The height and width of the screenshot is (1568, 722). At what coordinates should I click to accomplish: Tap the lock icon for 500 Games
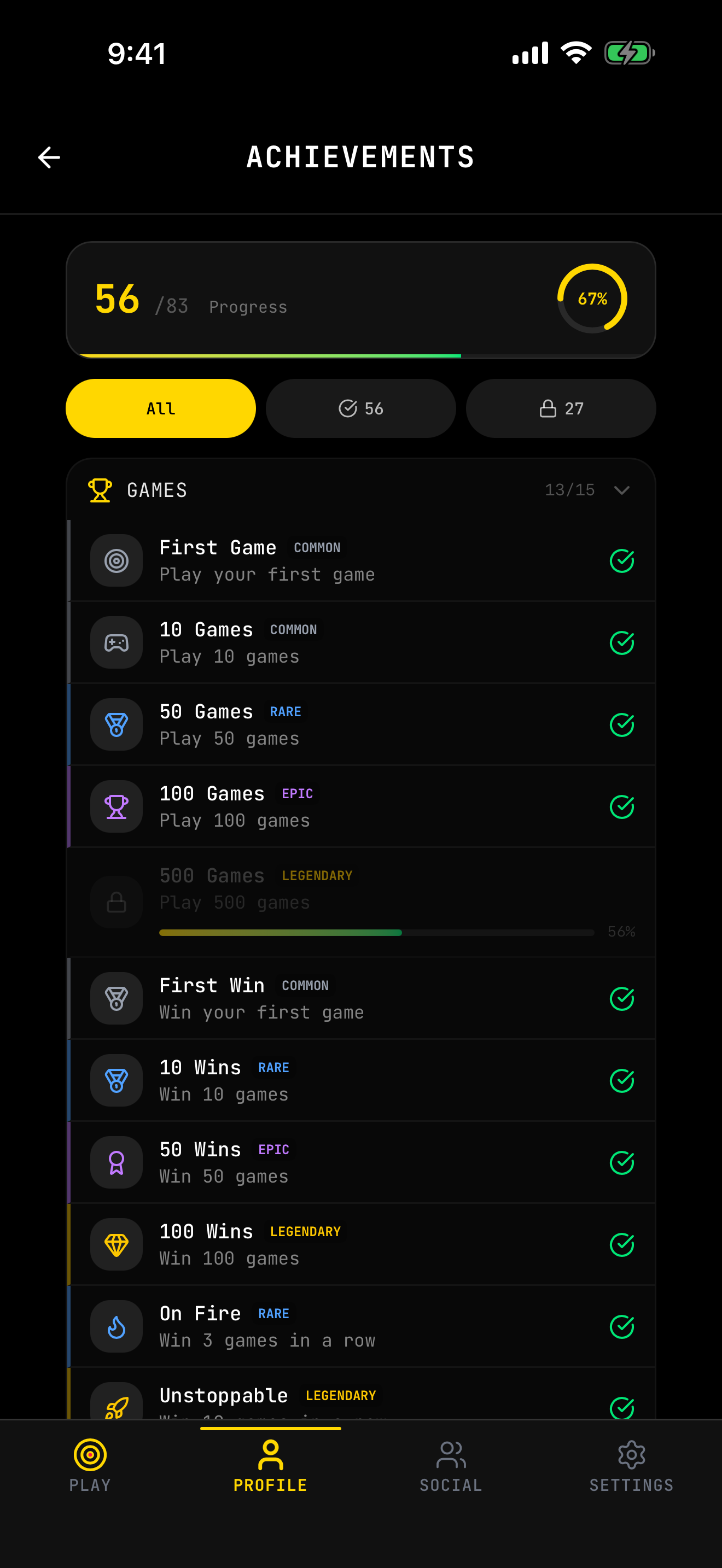(117, 902)
